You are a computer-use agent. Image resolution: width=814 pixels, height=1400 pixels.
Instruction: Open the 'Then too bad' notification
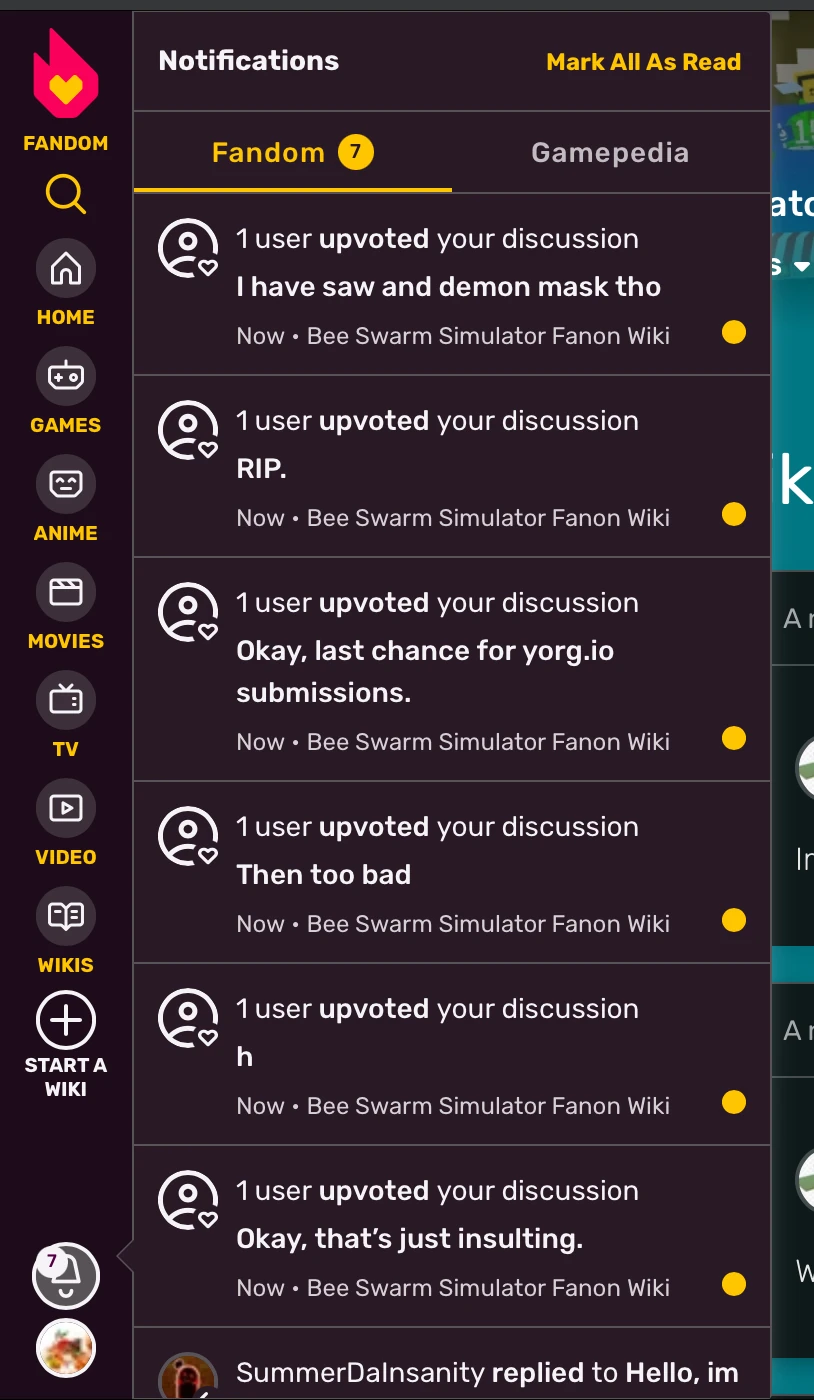point(450,874)
